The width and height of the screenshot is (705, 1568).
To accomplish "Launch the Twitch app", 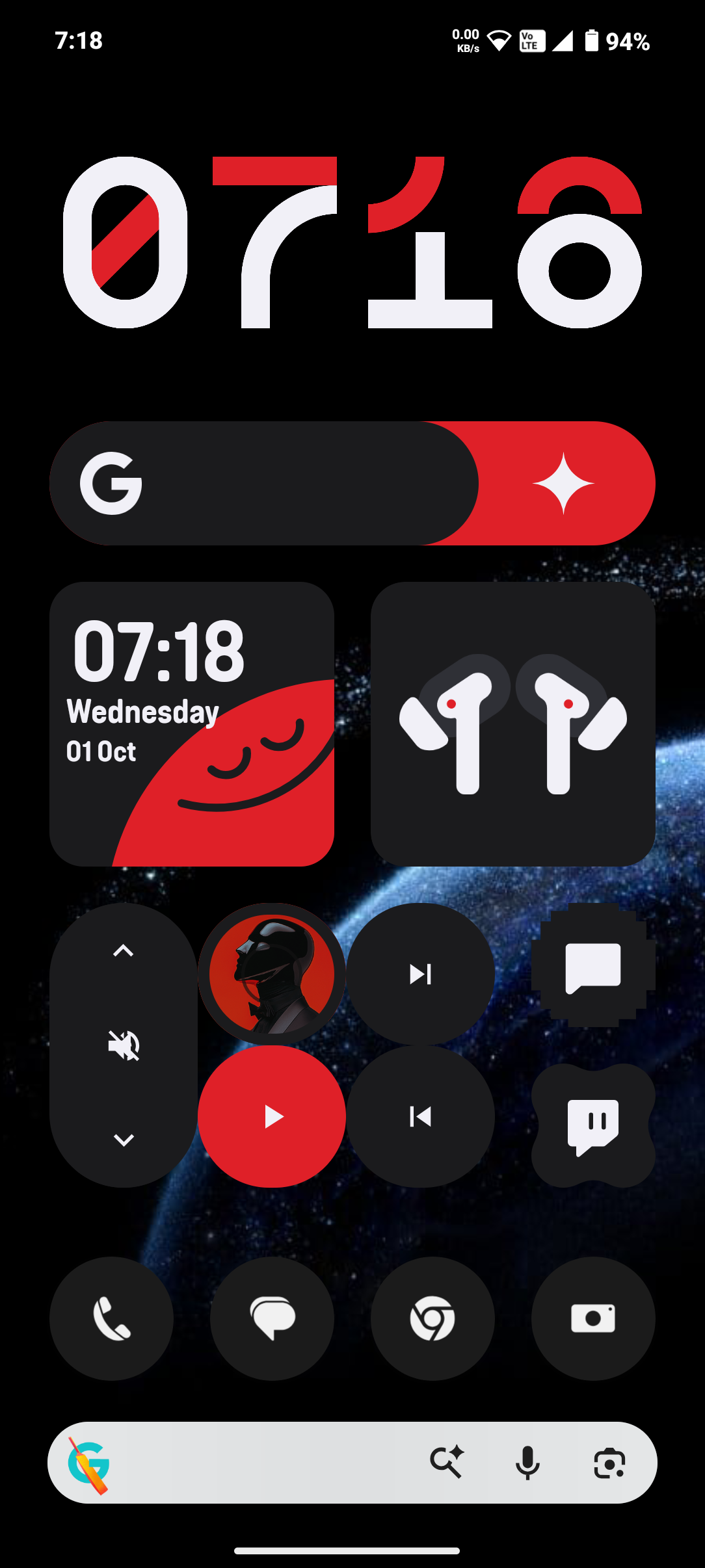I will [x=592, y=1126].
